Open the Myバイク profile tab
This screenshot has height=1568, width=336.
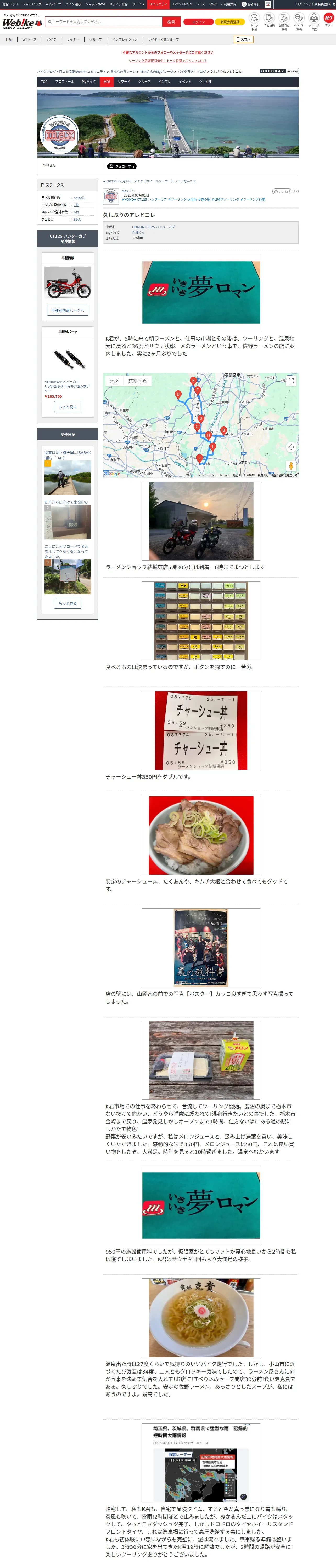pyautogui.click(x=88, y=82)
